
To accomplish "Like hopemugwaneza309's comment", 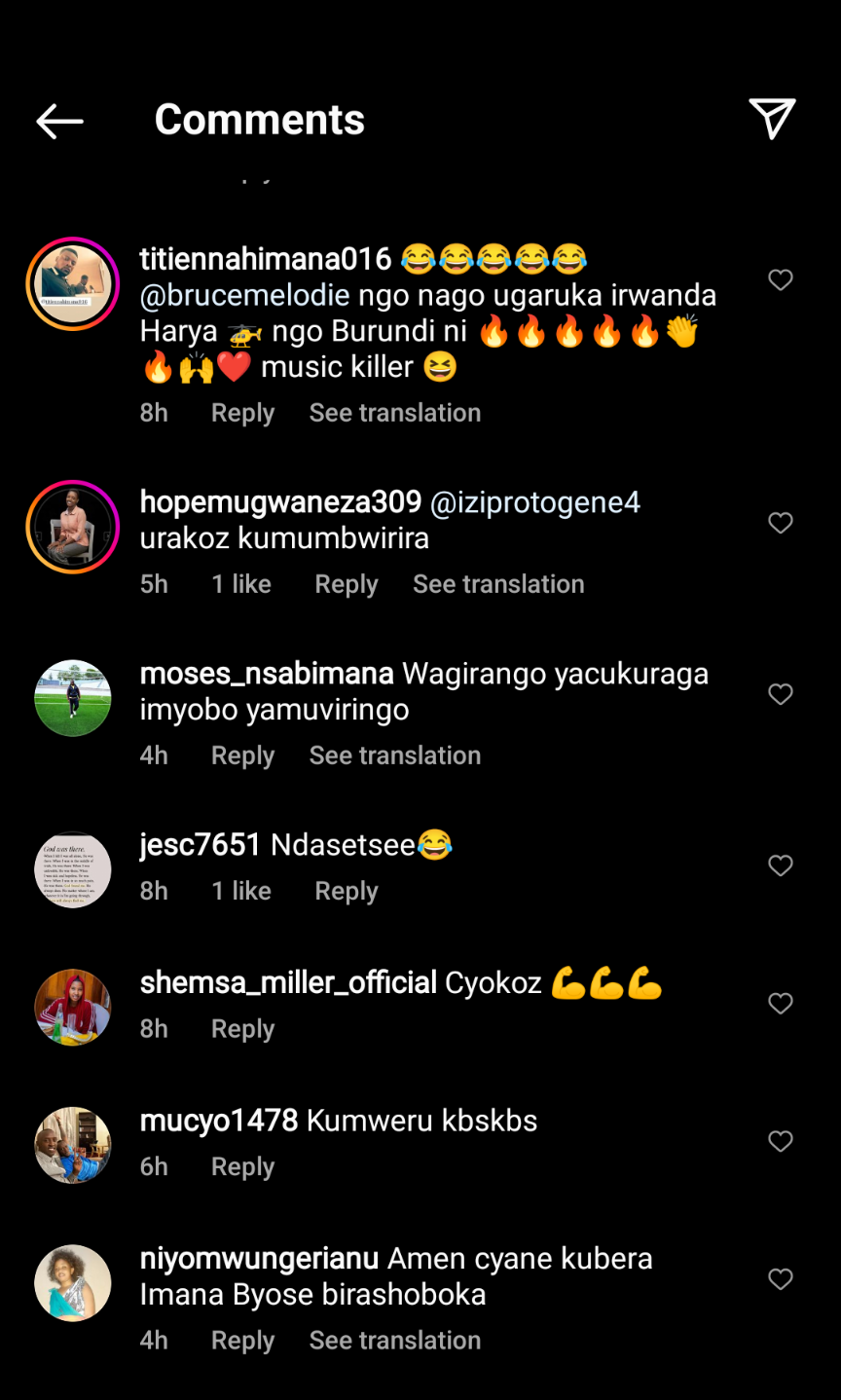I will pos(781,524).
